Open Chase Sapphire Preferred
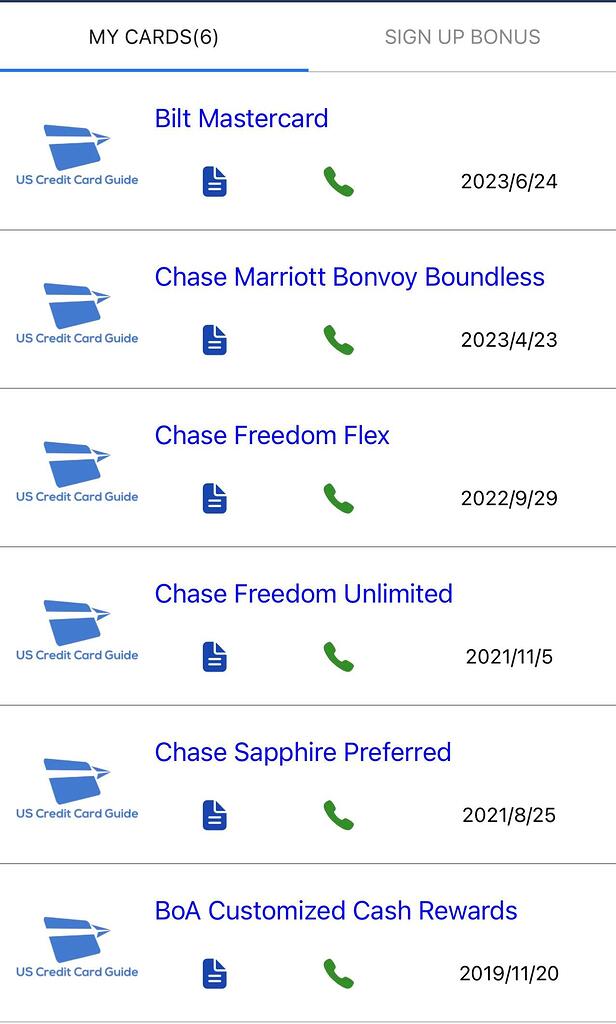This screenshot has height=1024, width=616. [302, 752]
